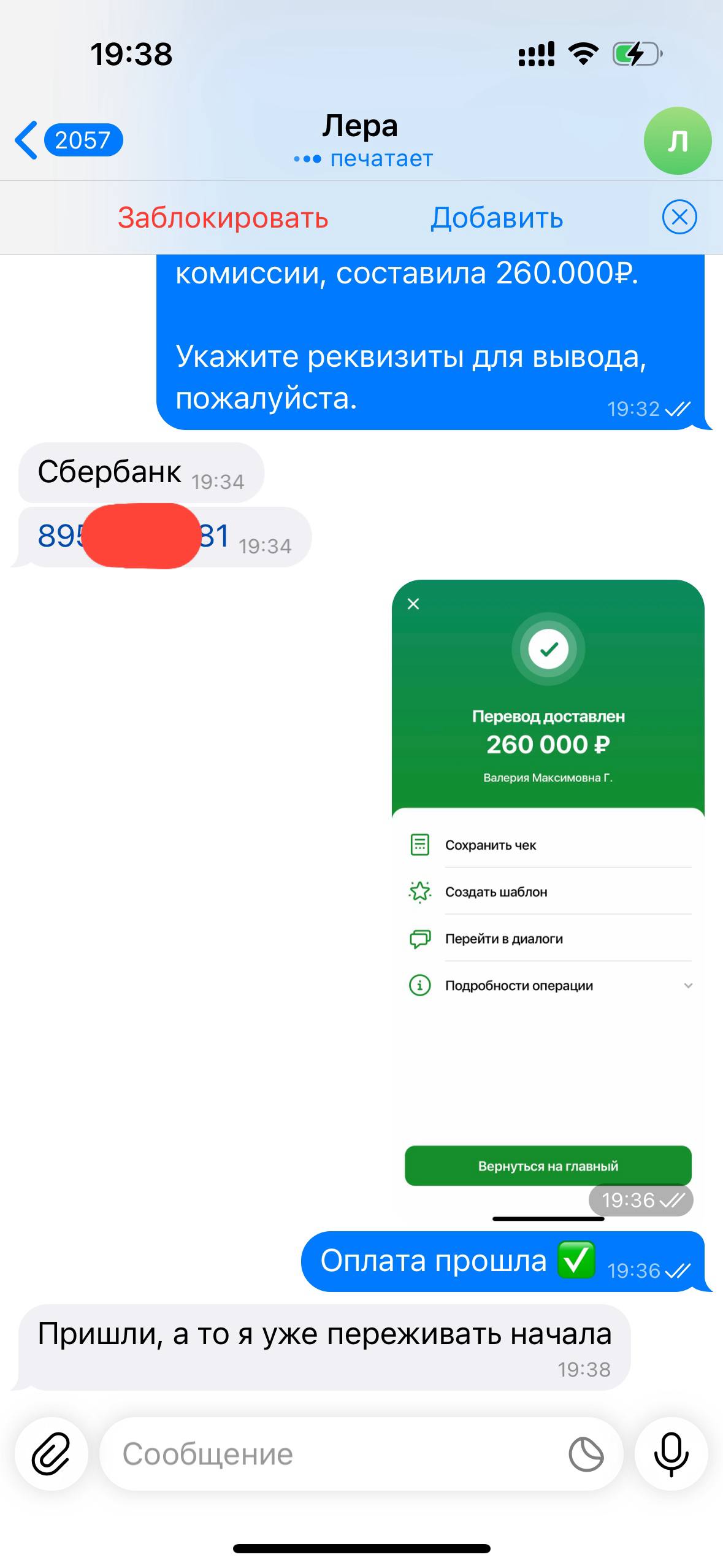The height and width of the screenshot is (1568, 723).
Task: Open the Sberbank transfer screenshot image
Action: [548, 890]
